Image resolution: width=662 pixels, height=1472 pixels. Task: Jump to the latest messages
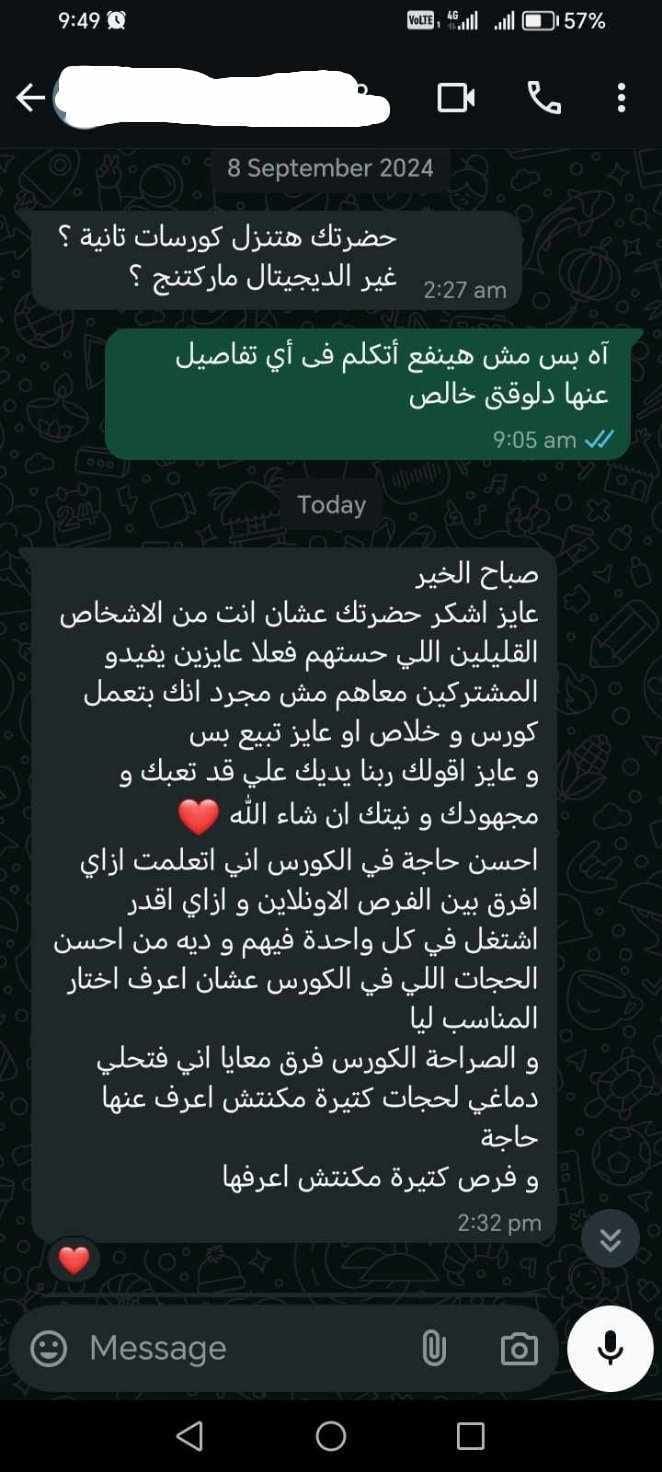[x=610, y=1240]
